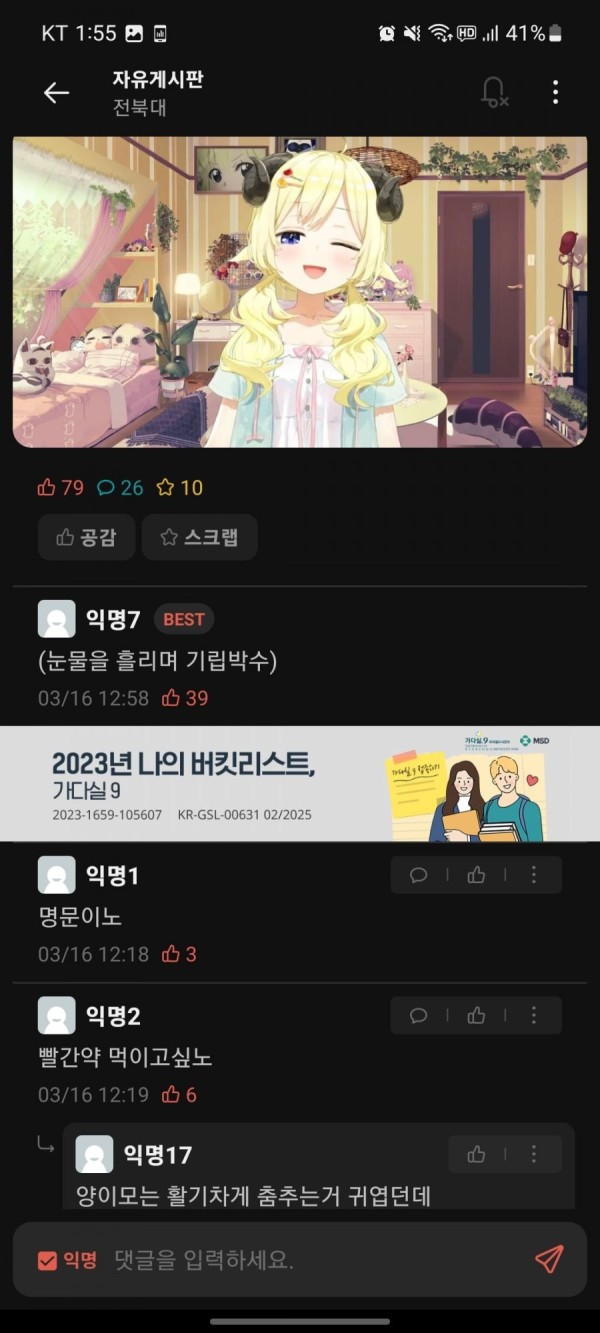Open more options for 익명2's comment
600x1333 pixels.
tap(534, 1015)
